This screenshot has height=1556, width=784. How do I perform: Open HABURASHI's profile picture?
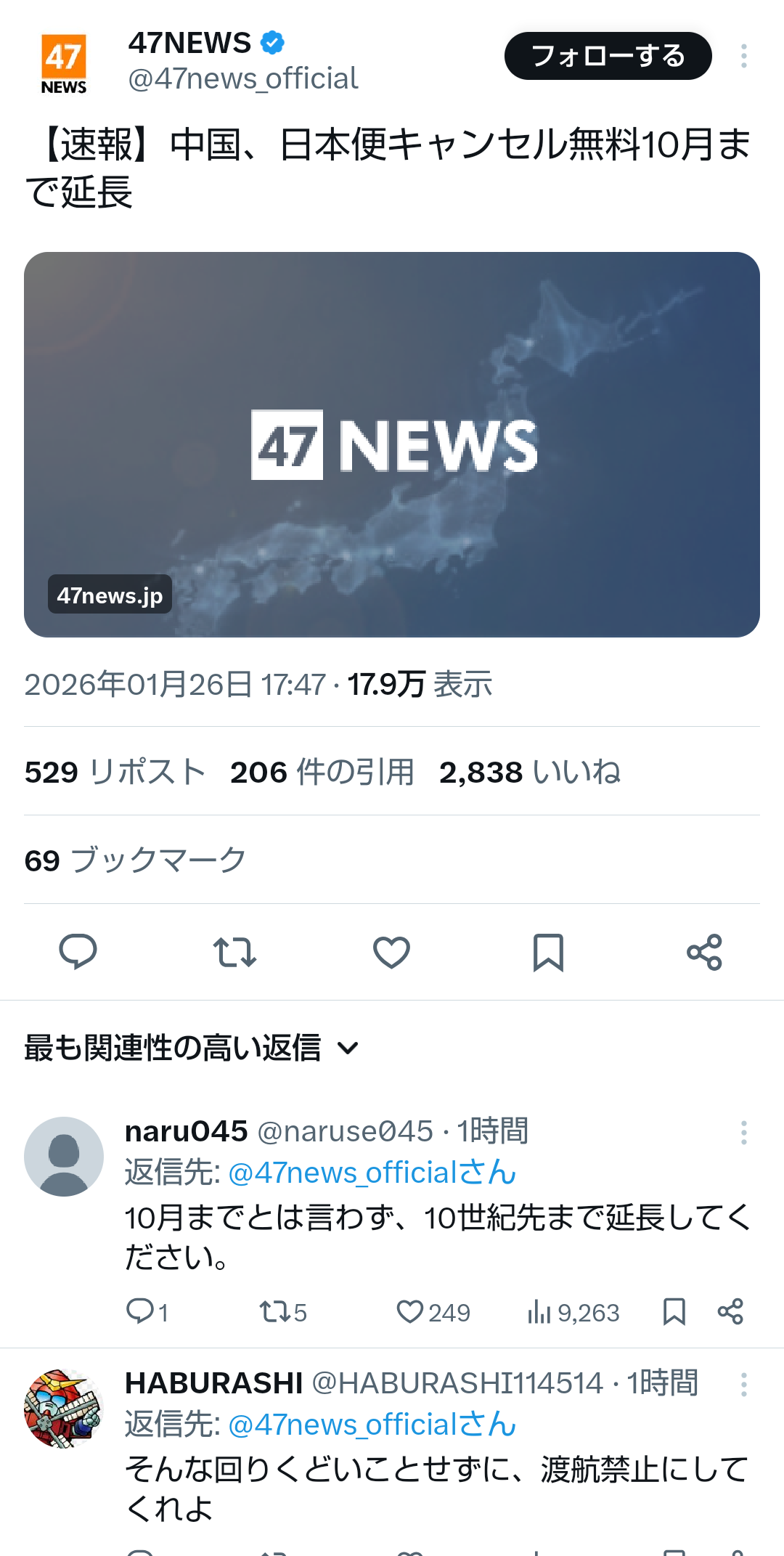tap(64, 1409)
